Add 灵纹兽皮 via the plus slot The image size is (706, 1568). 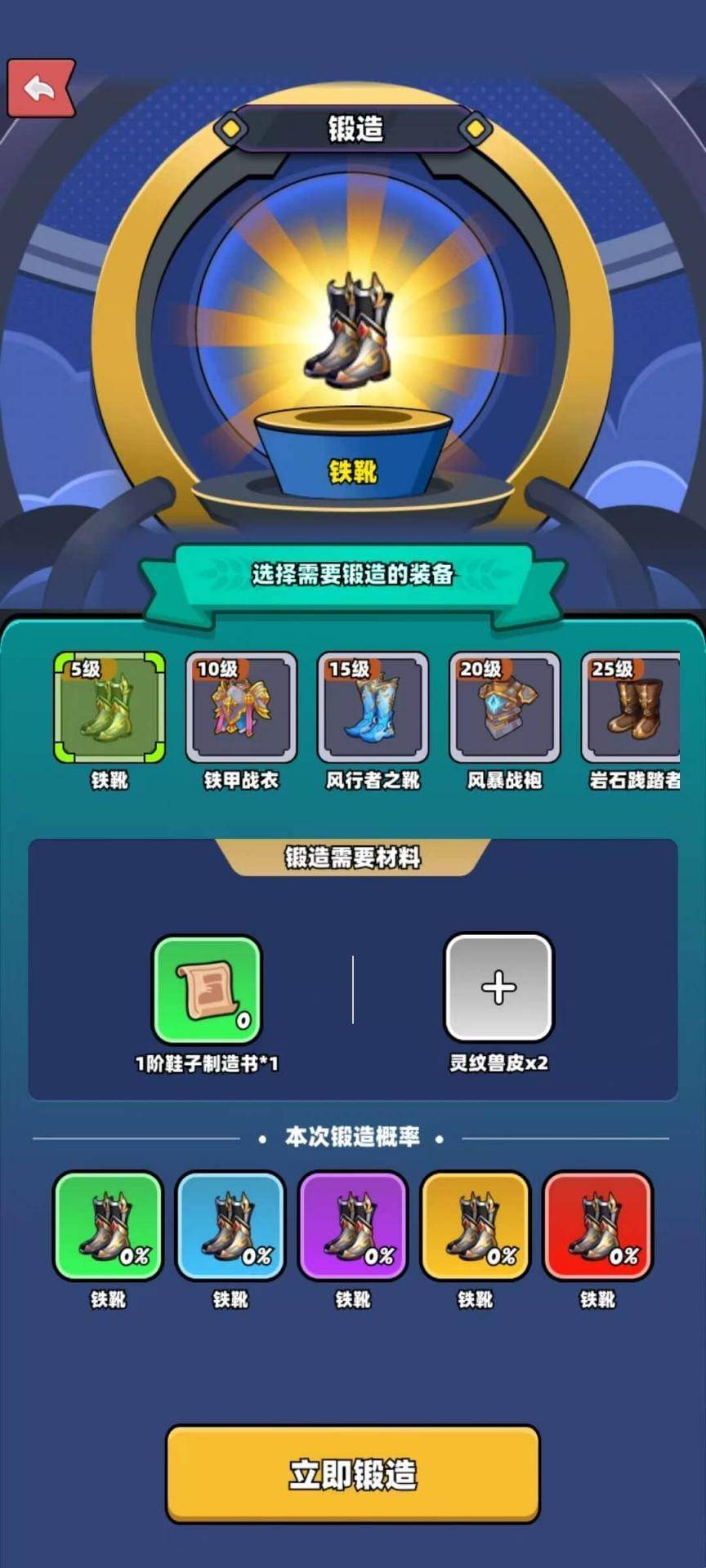(498, 987)
